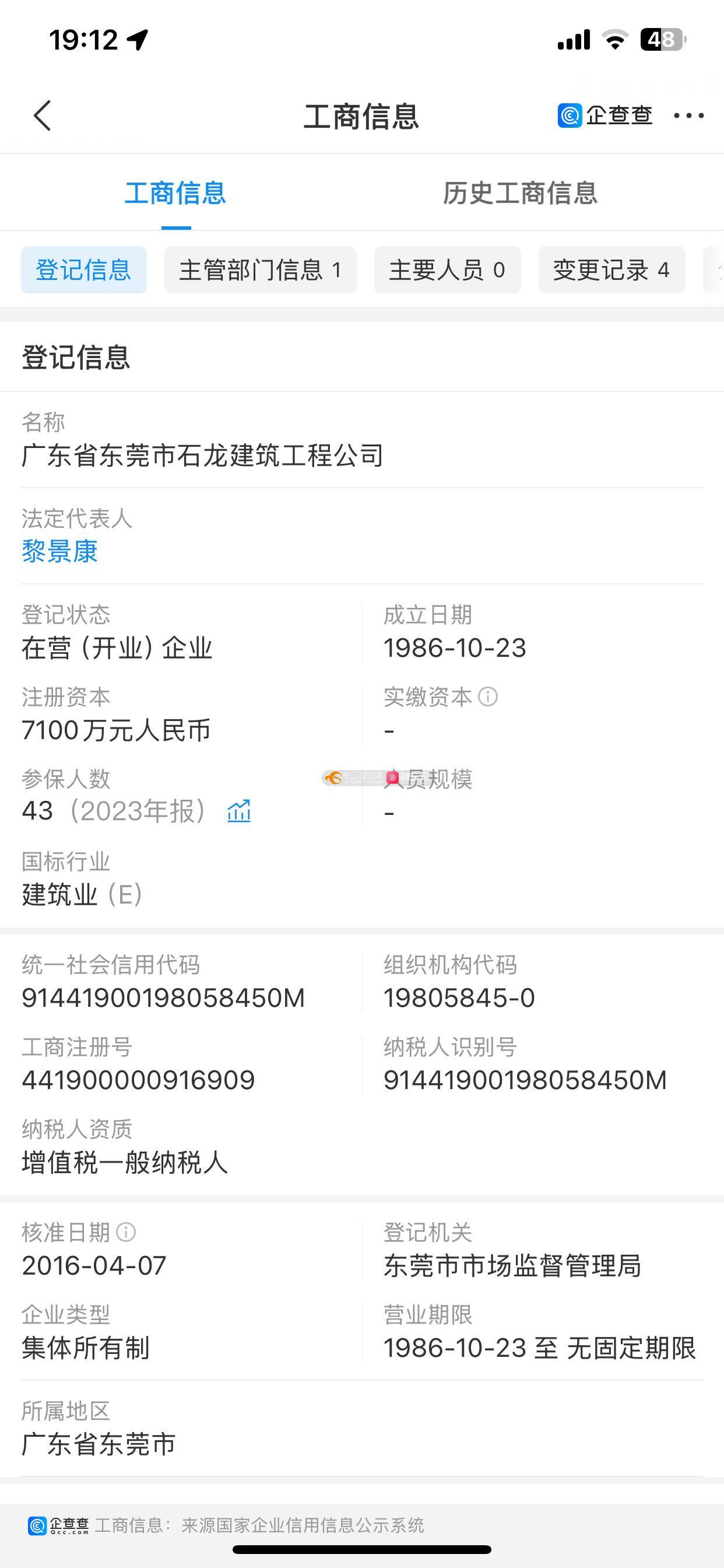The image size is (724, 1568).
Task: Open the three-dot overflow menu
Action: pyautogui.click(x=688, y=116)
